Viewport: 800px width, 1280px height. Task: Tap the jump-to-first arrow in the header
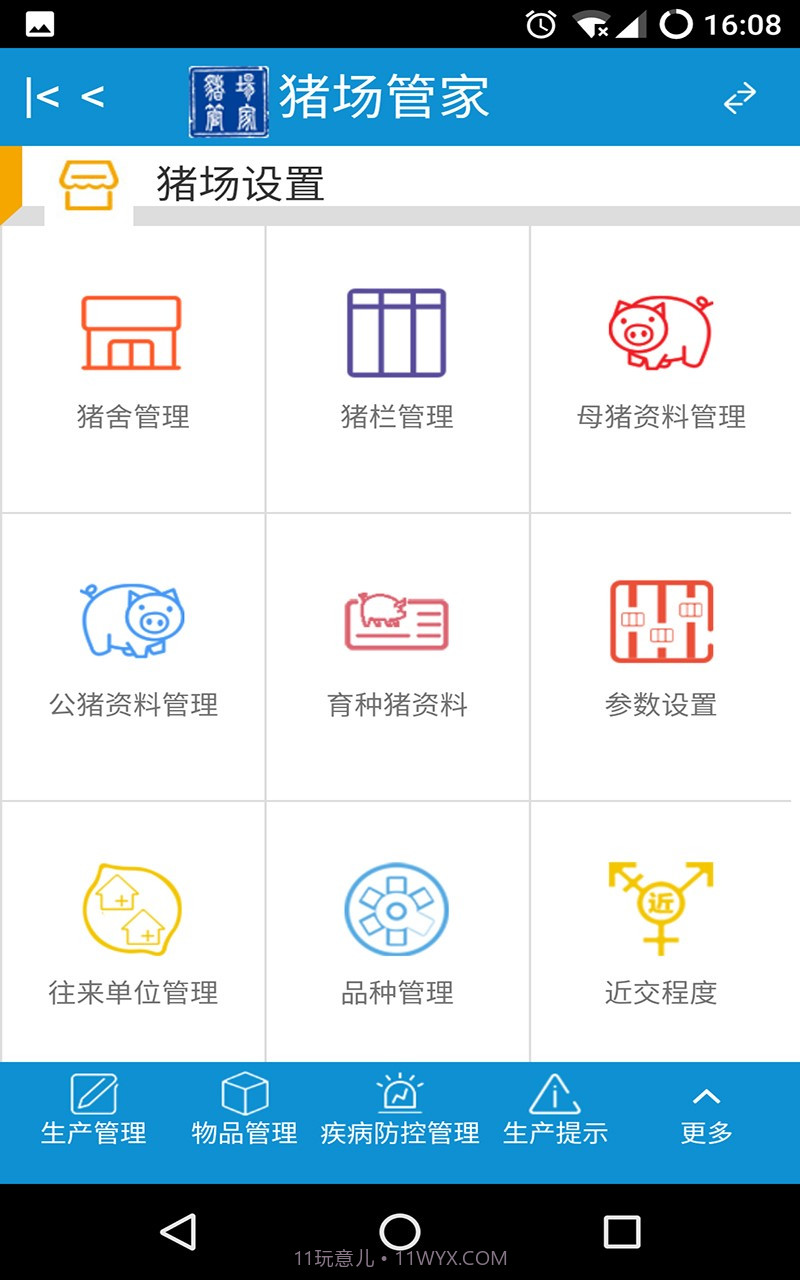(x=42, y=97)
